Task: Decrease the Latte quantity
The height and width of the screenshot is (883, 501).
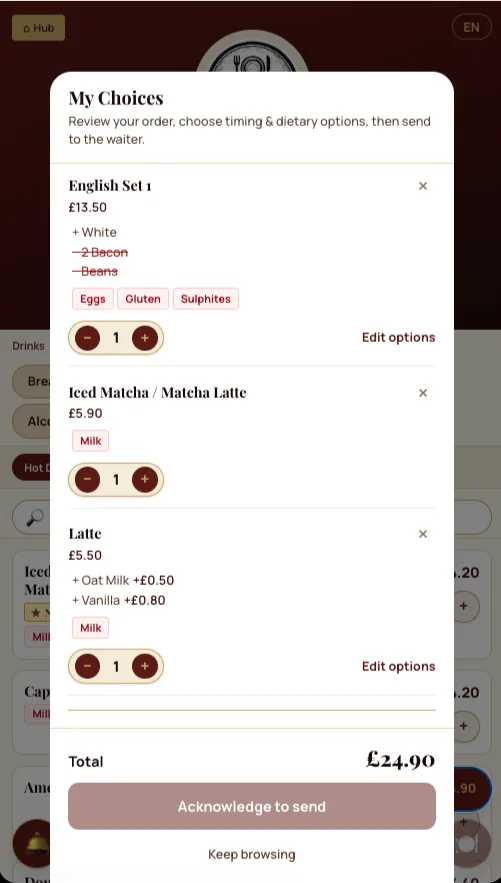Action: (87, 666)
